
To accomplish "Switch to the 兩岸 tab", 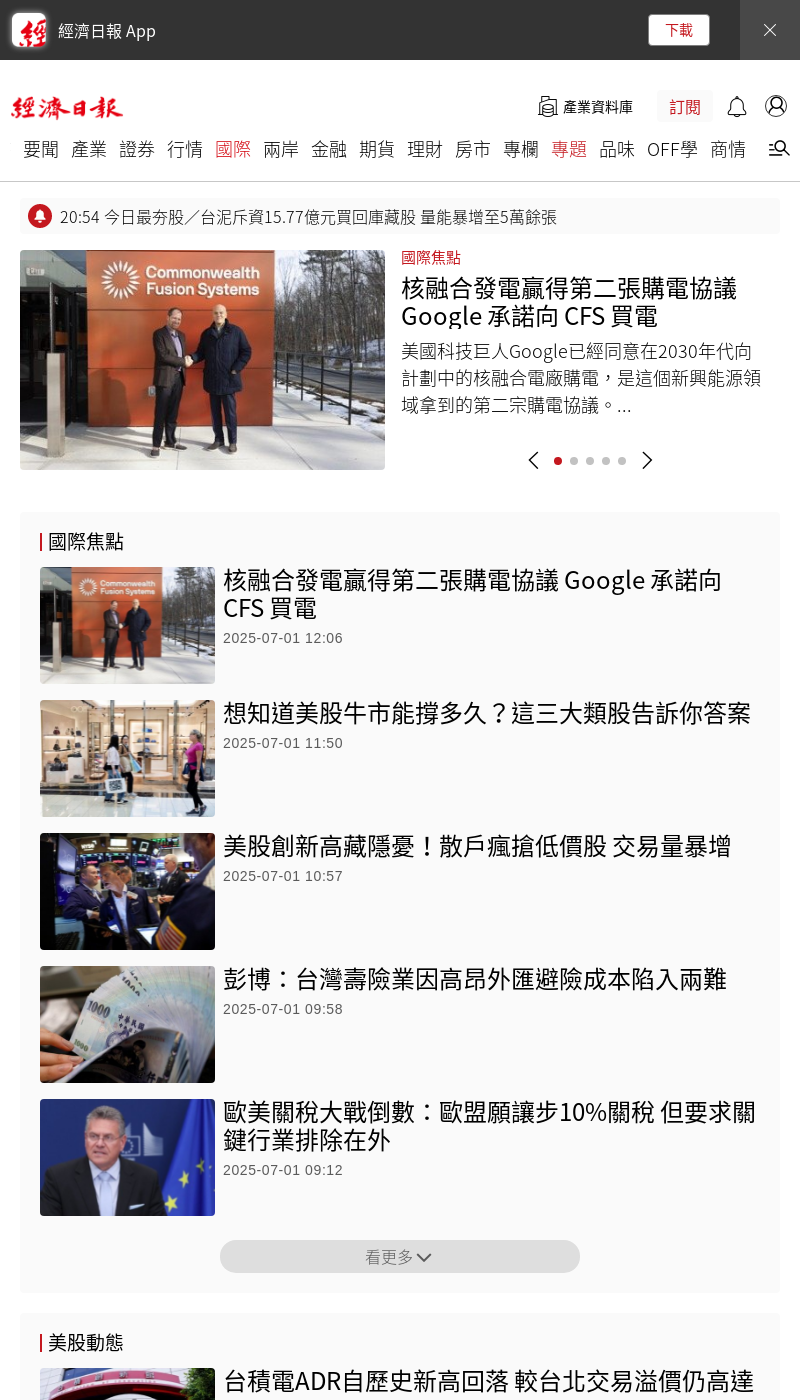I will [281, 150].
